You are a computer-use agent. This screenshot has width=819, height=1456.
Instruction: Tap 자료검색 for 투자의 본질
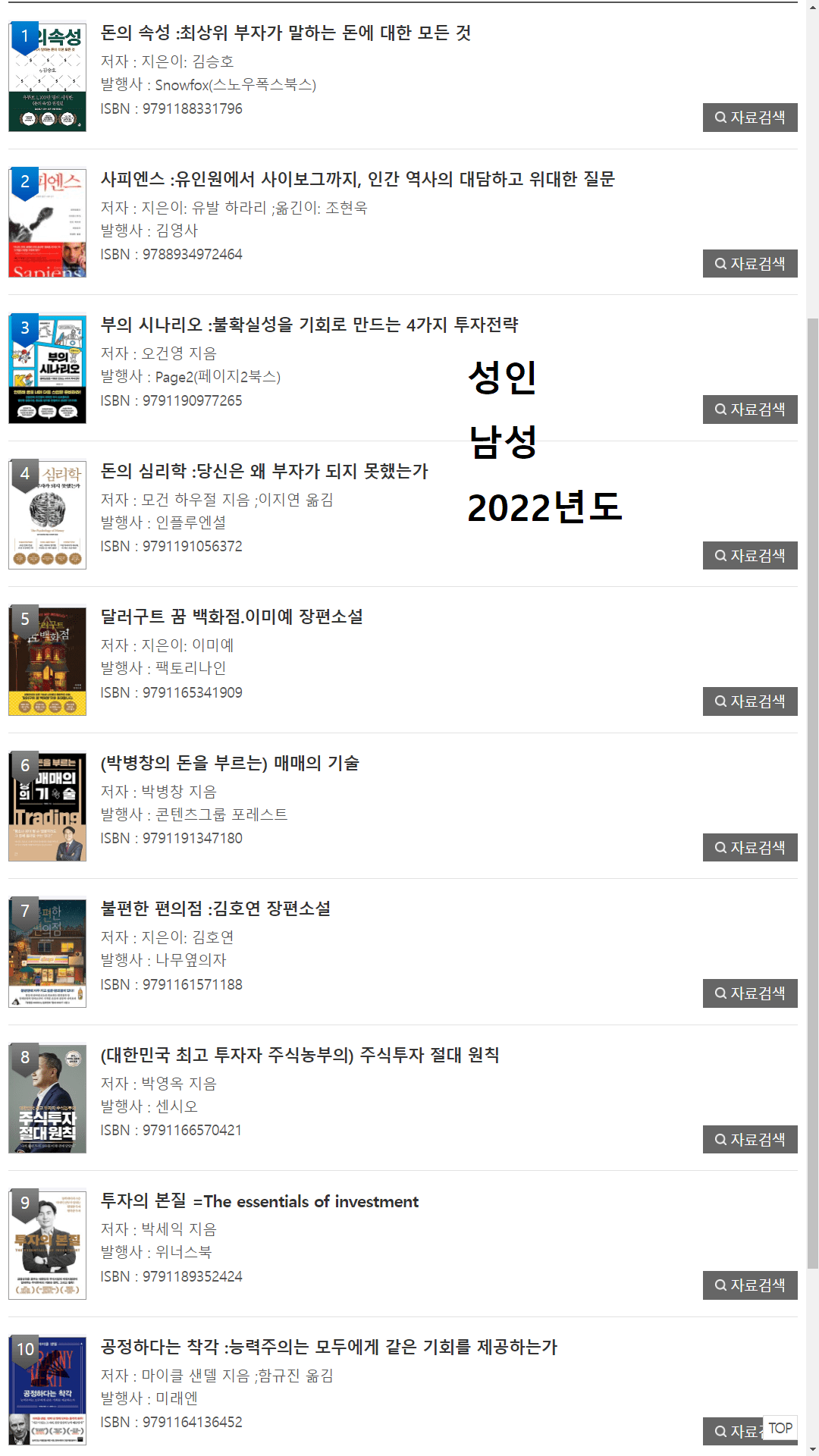pos(749,1285)
